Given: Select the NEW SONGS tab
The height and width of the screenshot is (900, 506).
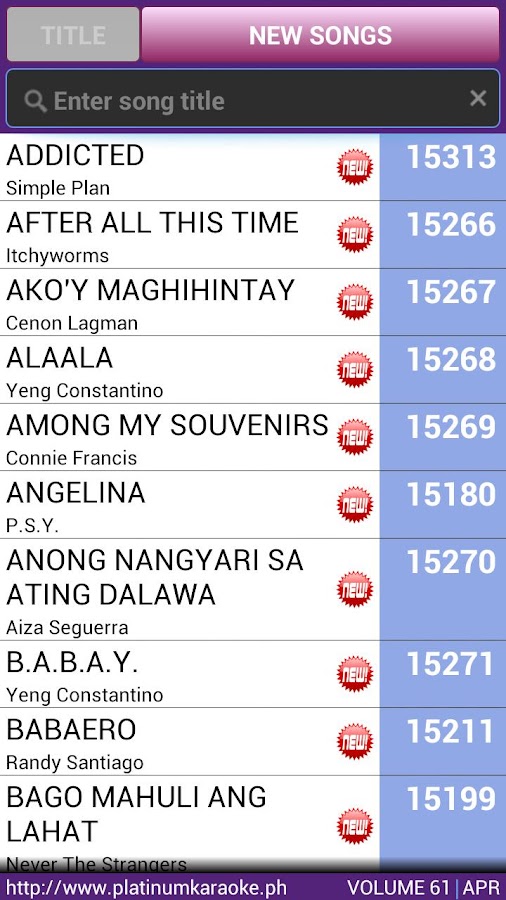Looking at the screenshot, I should (x=321, y=34).
